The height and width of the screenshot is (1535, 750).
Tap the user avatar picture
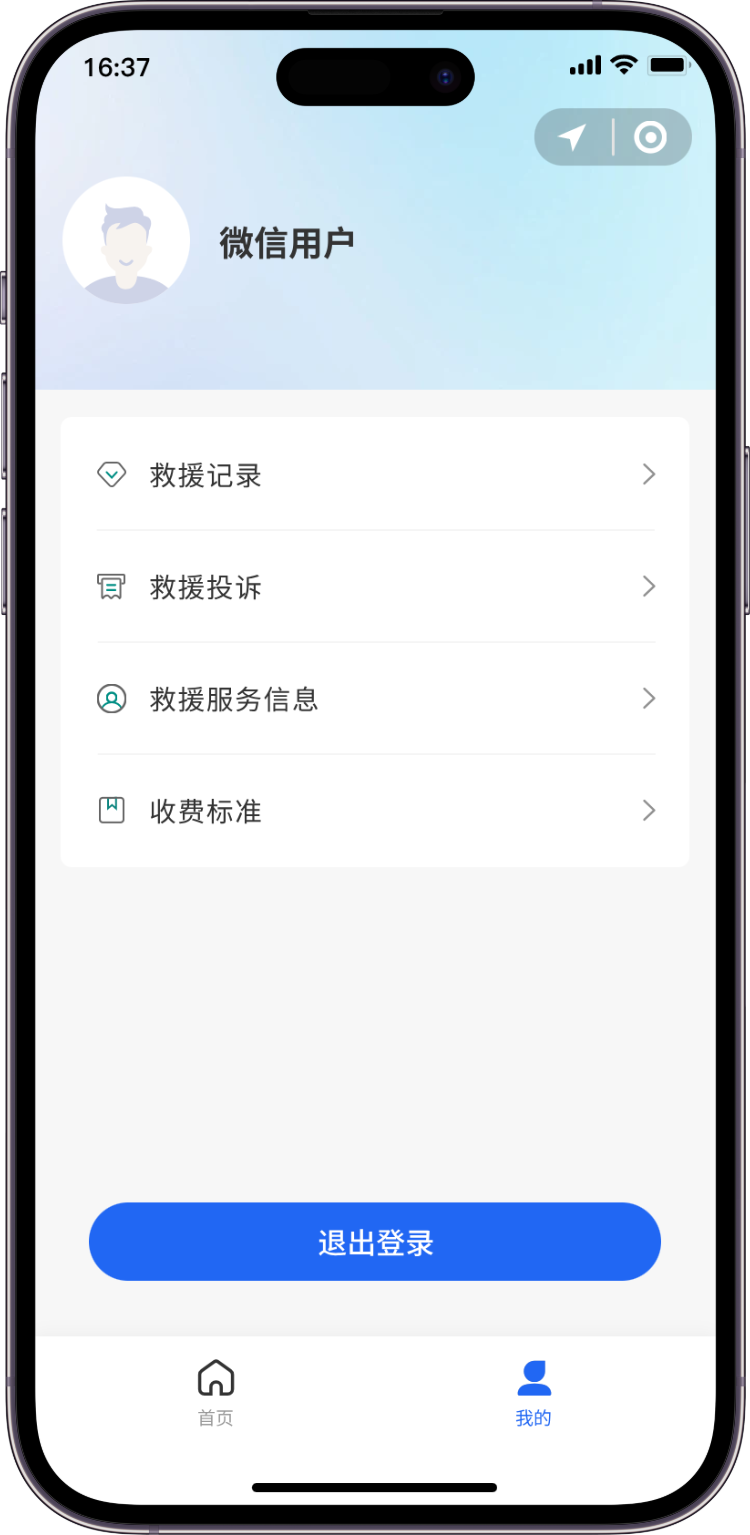(126, 241)
